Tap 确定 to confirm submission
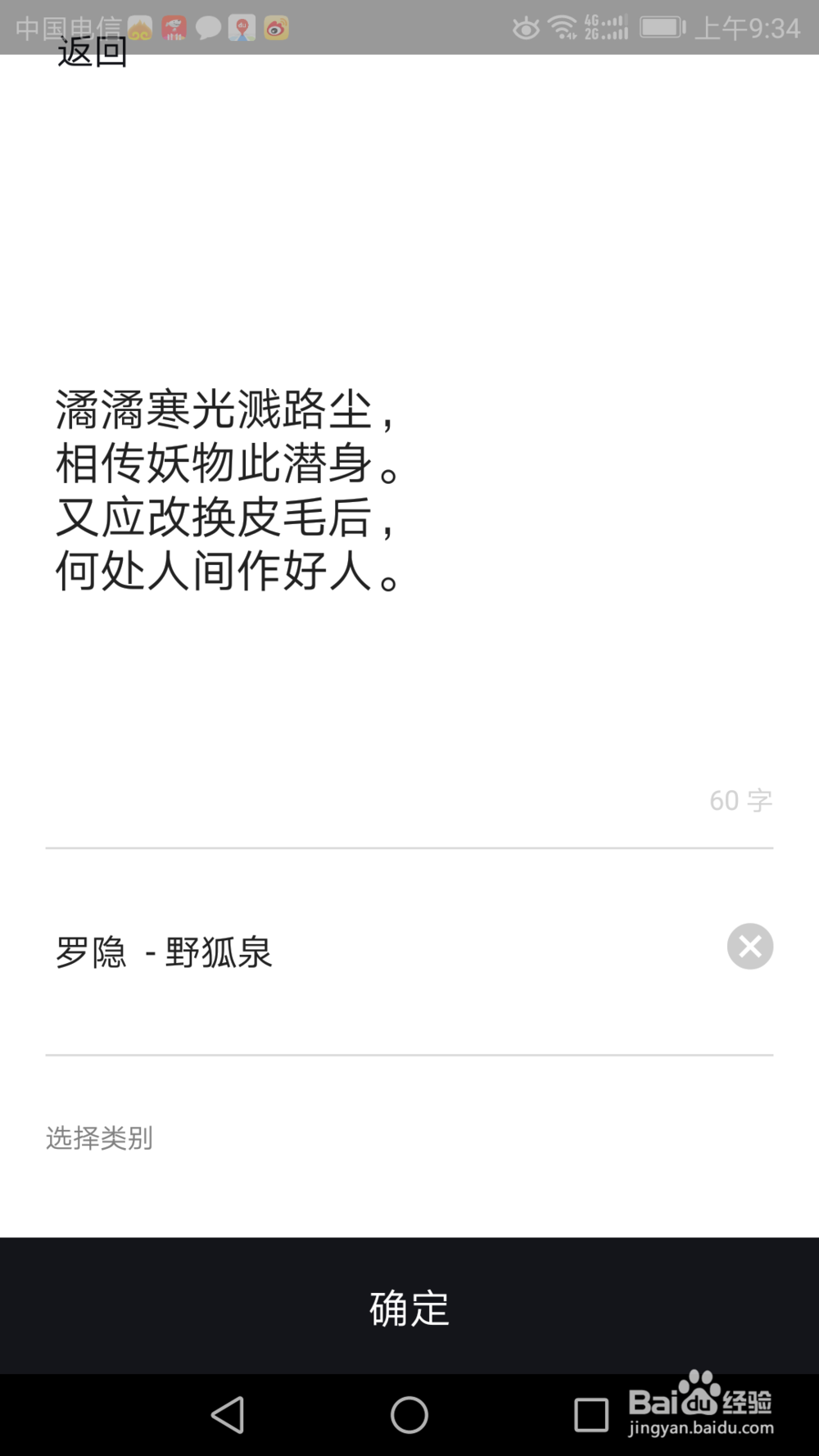Viewport: 819px width, 1456px height. pyautogui.click(x=409, y=1310)
